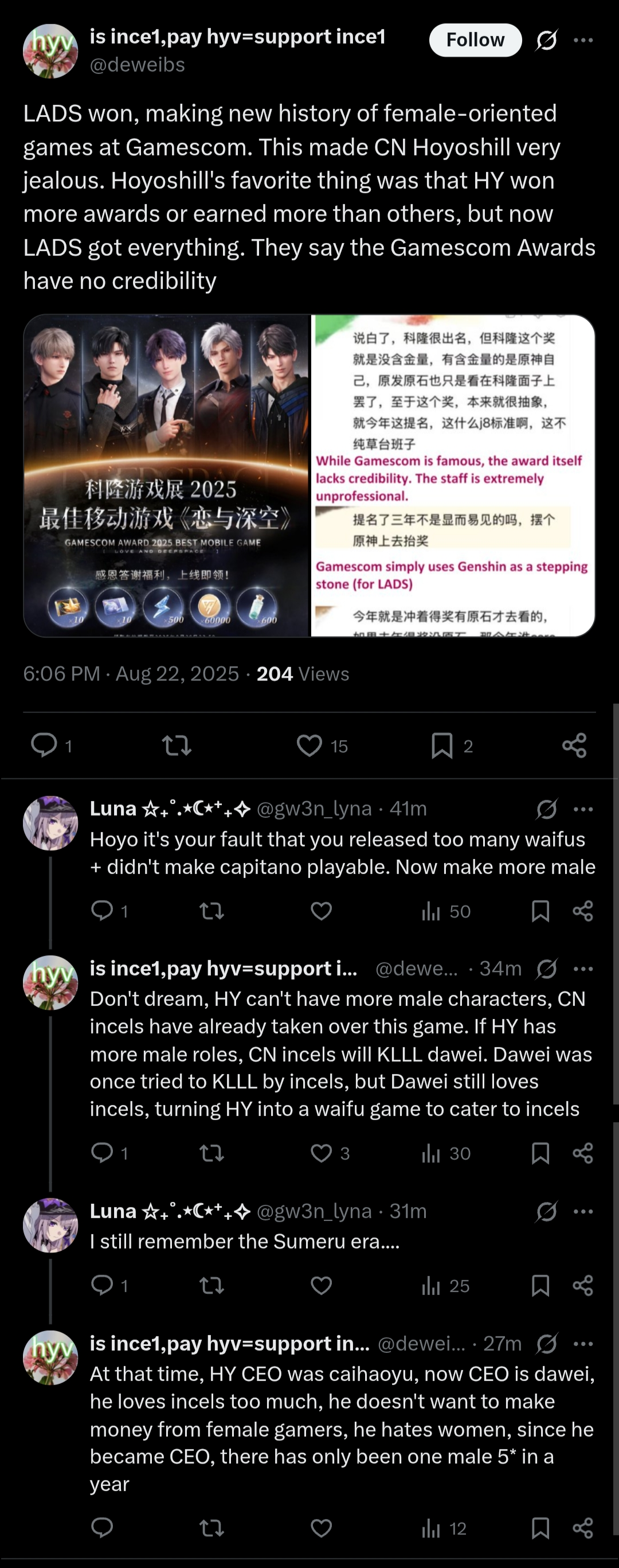Screen dimensions: 619x1568
Task: Open the overflow menu on main post
Action: 582,40
